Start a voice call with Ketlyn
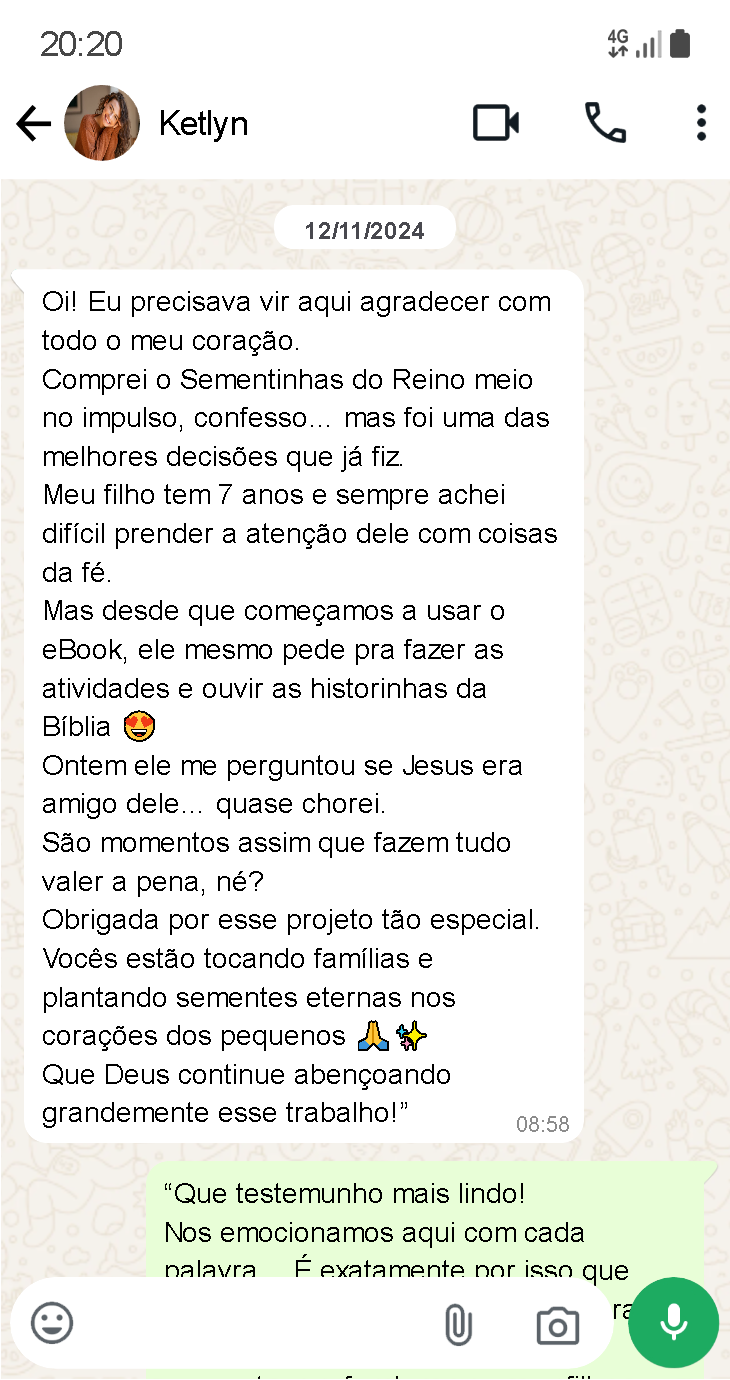Viewport: 730px width, 1380px height. click(605, 123)
